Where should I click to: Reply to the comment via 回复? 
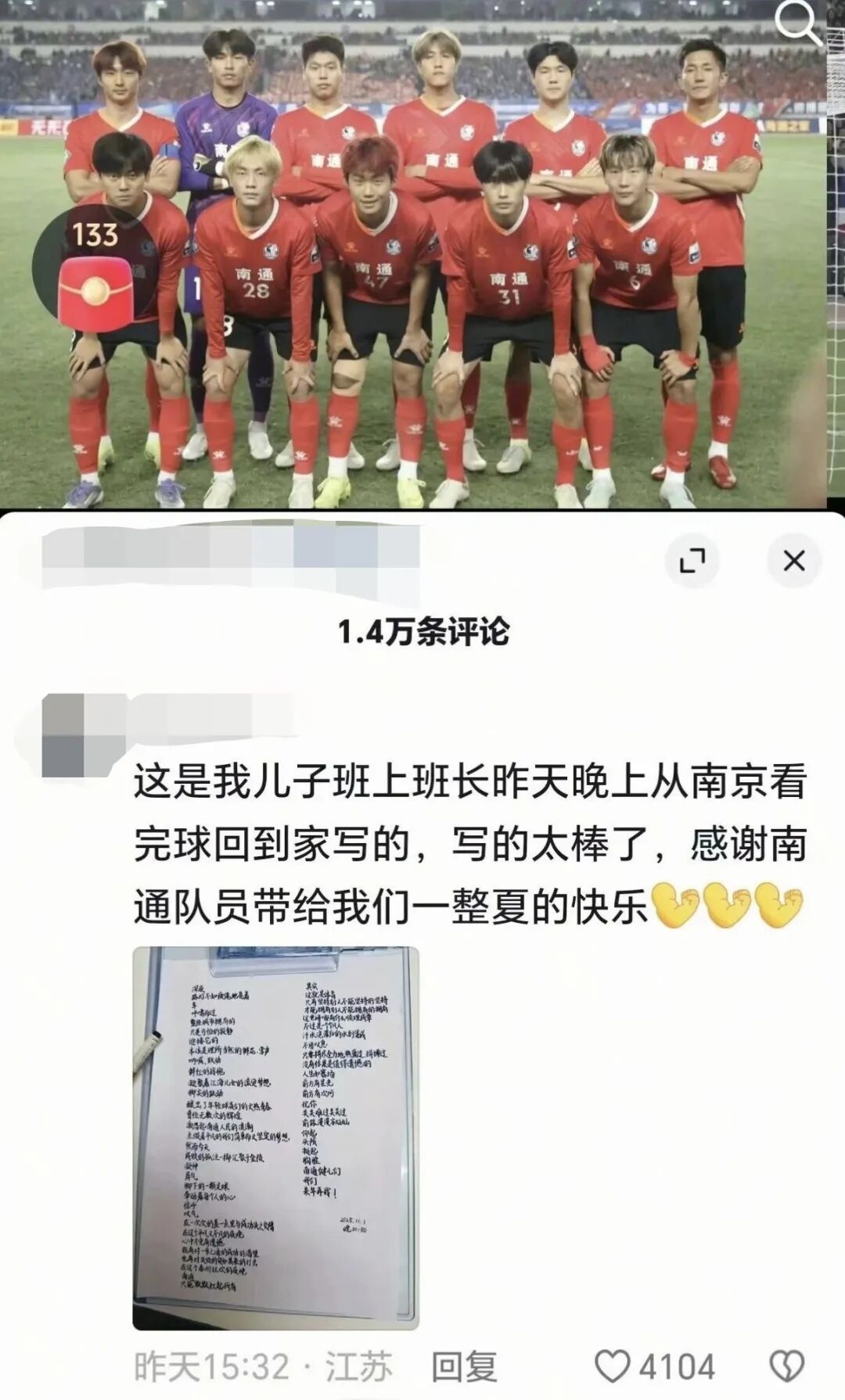464,1367
